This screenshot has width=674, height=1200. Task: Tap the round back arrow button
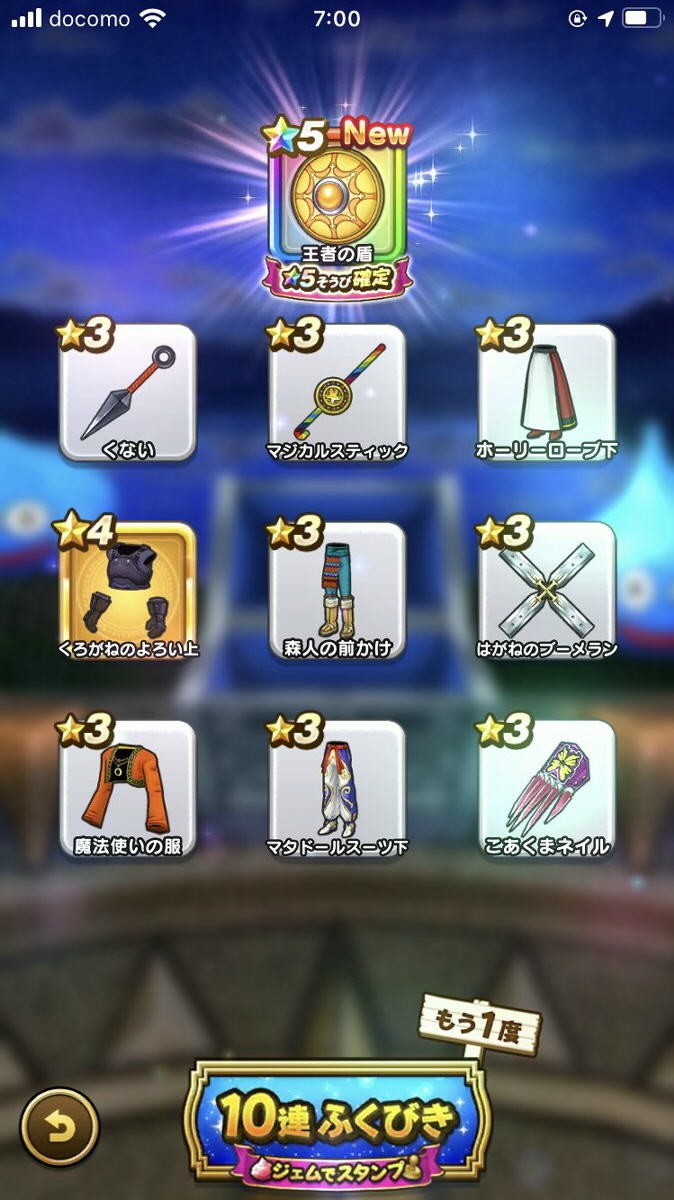coord(60,1127)
